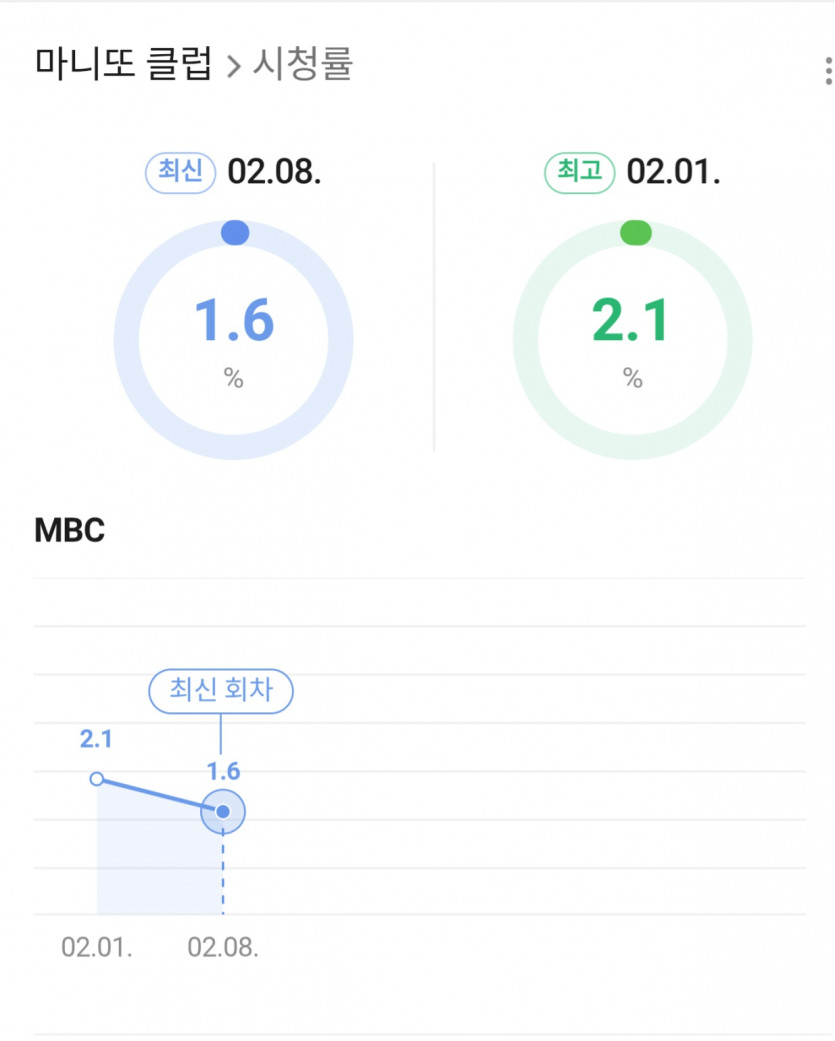Viewport: 835px width, 1041px height.
Task: Open the 마니또 클럽 breadcrumb link
Action: point(123,65)
